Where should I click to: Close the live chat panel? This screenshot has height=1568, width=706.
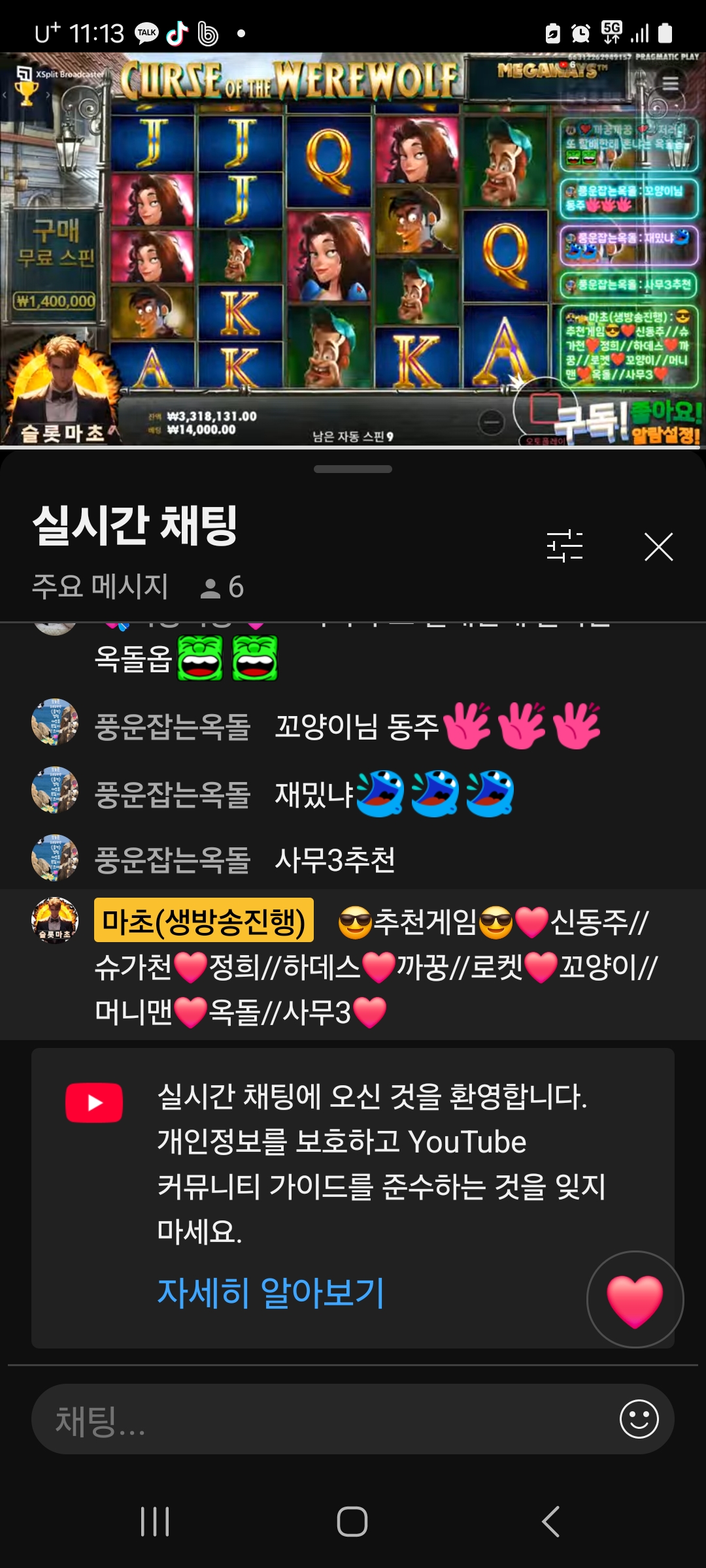pyautogui.click(x=658, y=547)
